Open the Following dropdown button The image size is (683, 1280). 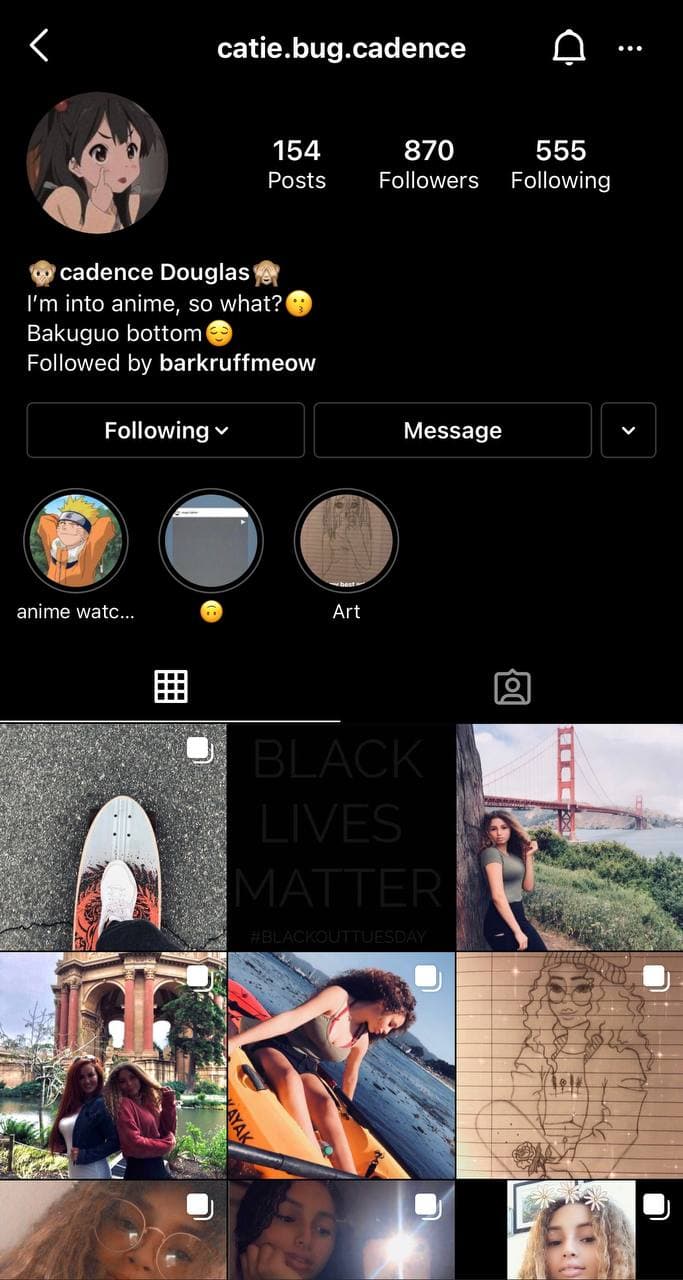[x=165, y=430]
